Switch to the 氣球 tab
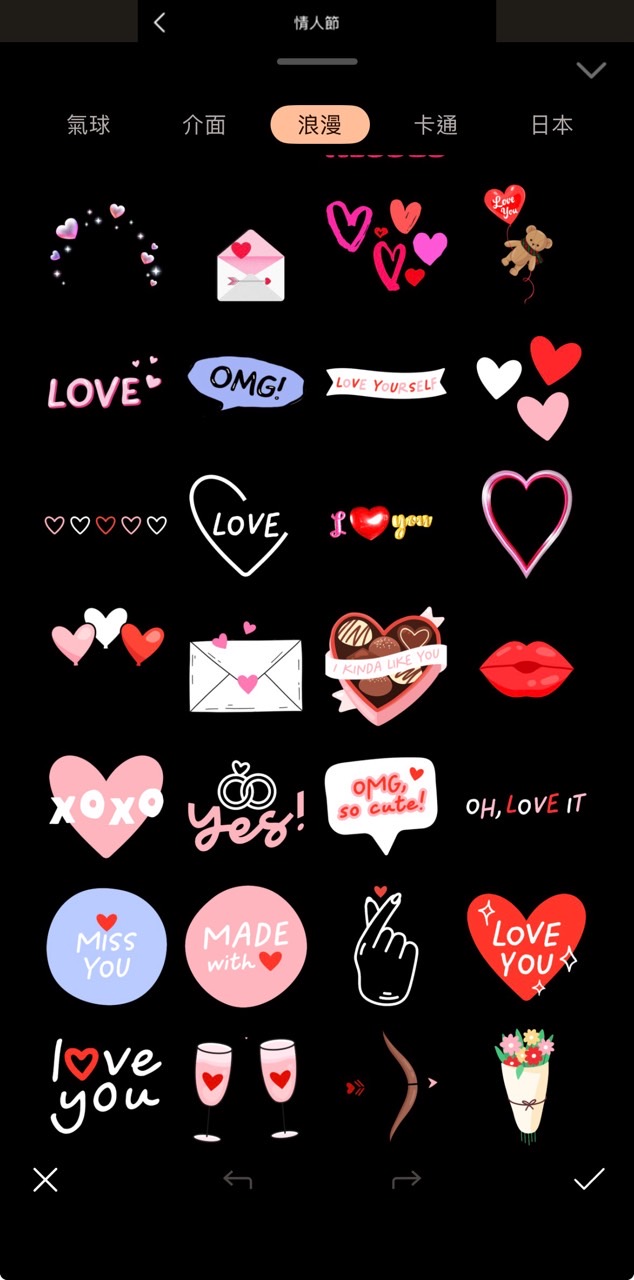The image size is (634, 1280). 88,125
